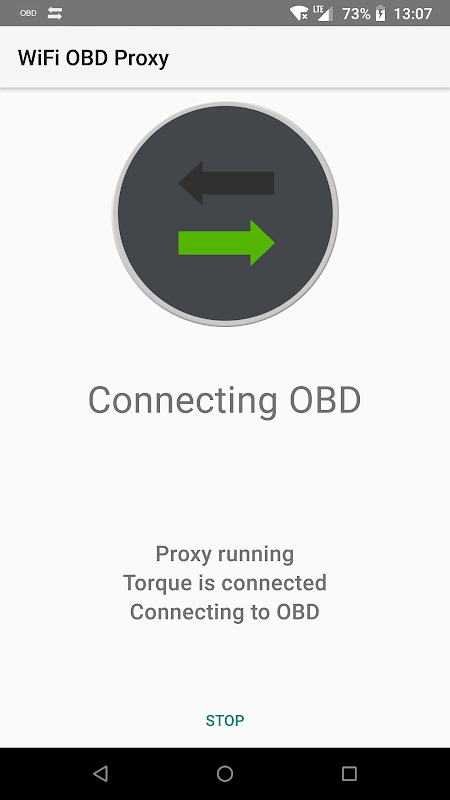450x800 pixels.
Task: Return to the home screen
Action: 224,773
